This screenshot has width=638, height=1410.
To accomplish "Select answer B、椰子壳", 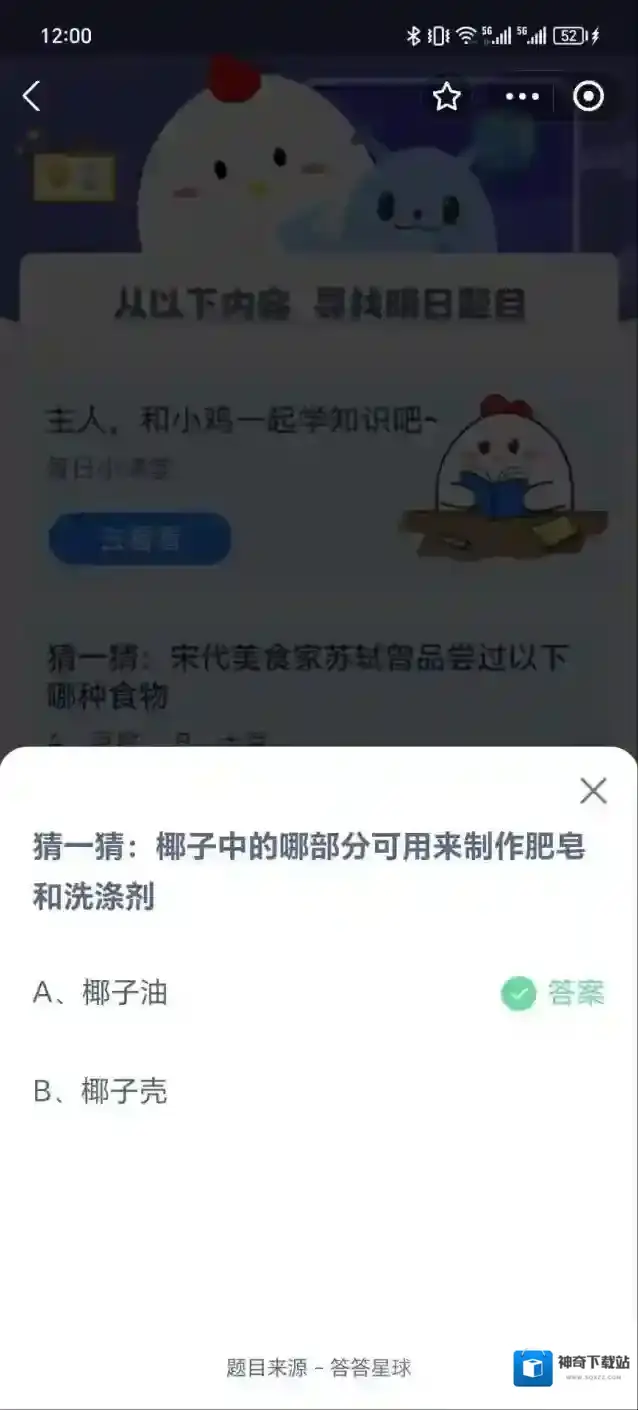I will [x=100, y=1091].
